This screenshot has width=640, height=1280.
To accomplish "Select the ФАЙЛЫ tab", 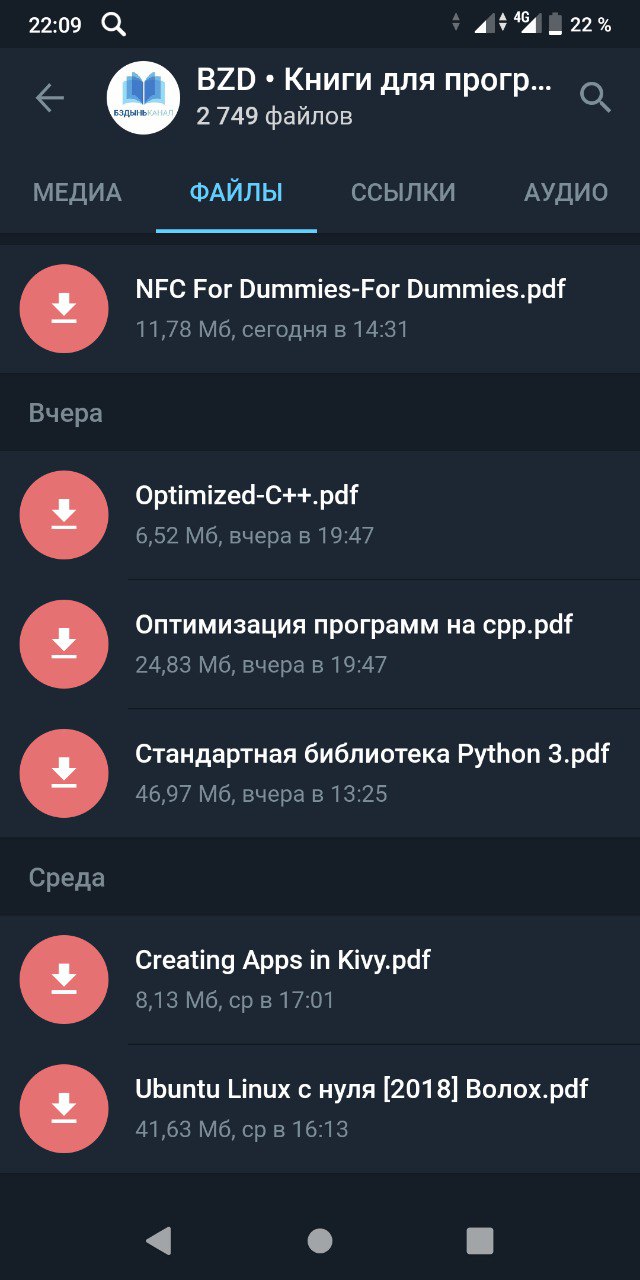I will point(236,193).
